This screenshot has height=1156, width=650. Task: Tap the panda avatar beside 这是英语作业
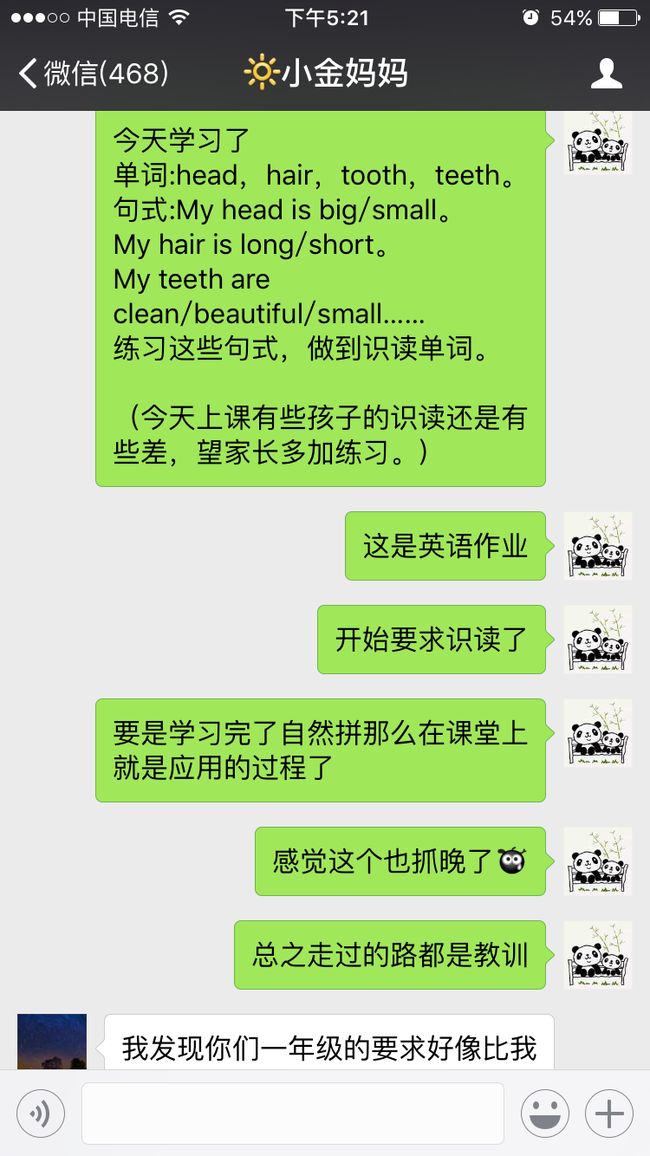click(x=598, y=546)
